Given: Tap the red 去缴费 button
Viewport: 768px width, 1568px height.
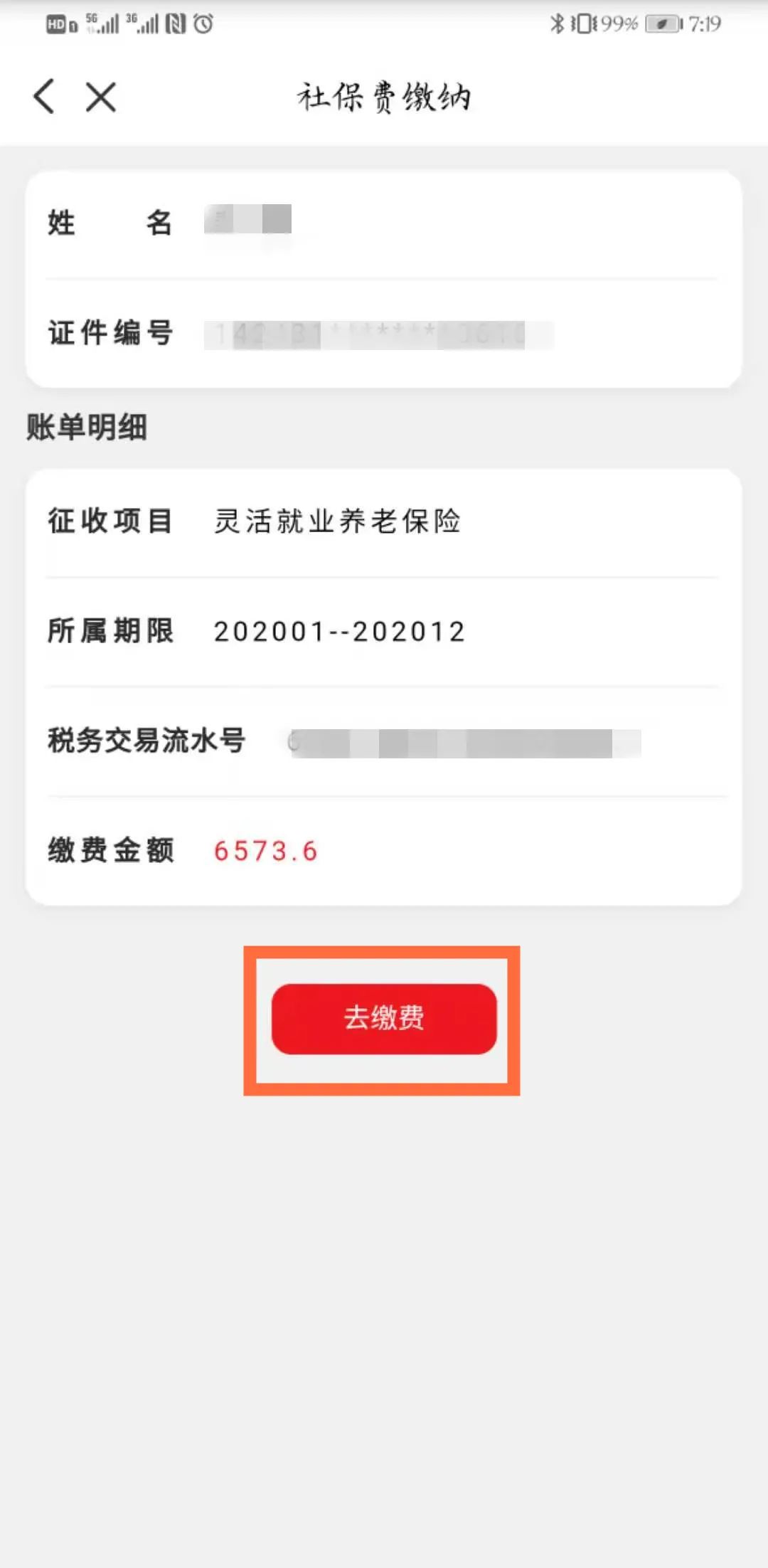Looking at the screenshot, I should pyautogui.click(x=384, y=1019).
